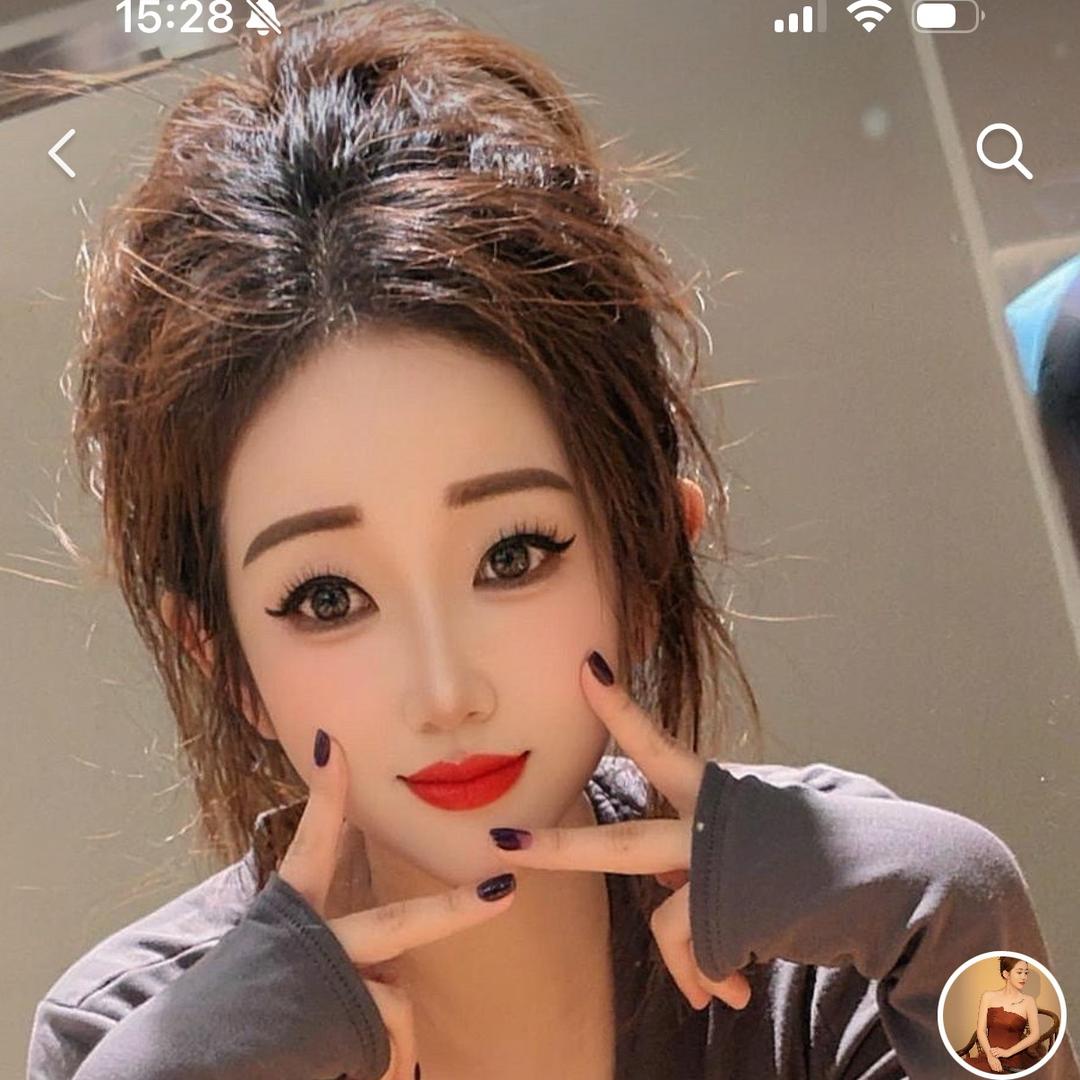The height and width of the screenshot is (1080, 1080).
Task: Go back using the top-left arrow
Action: (x=62, y=153)
